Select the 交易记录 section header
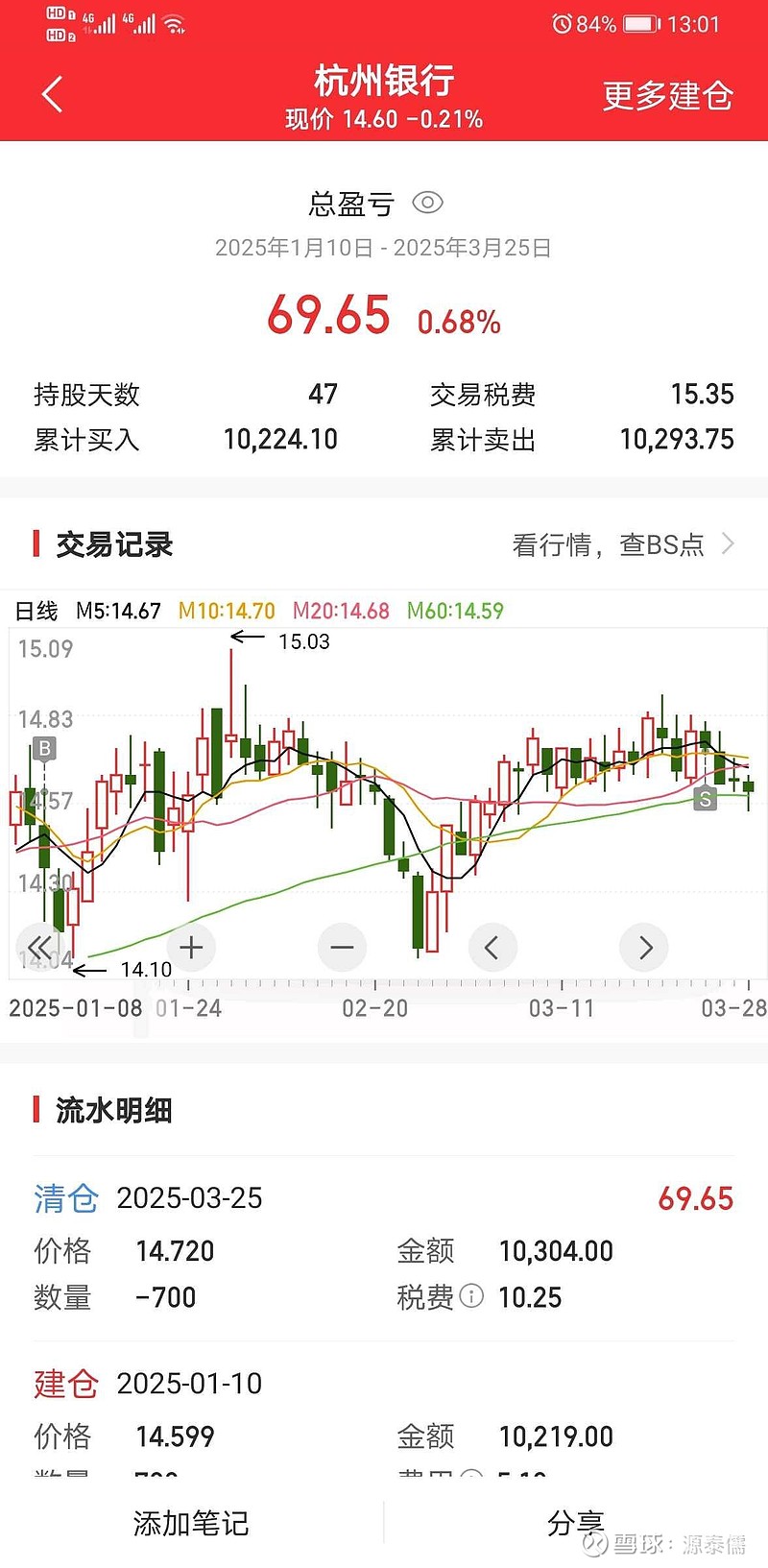 click(115, 543)
